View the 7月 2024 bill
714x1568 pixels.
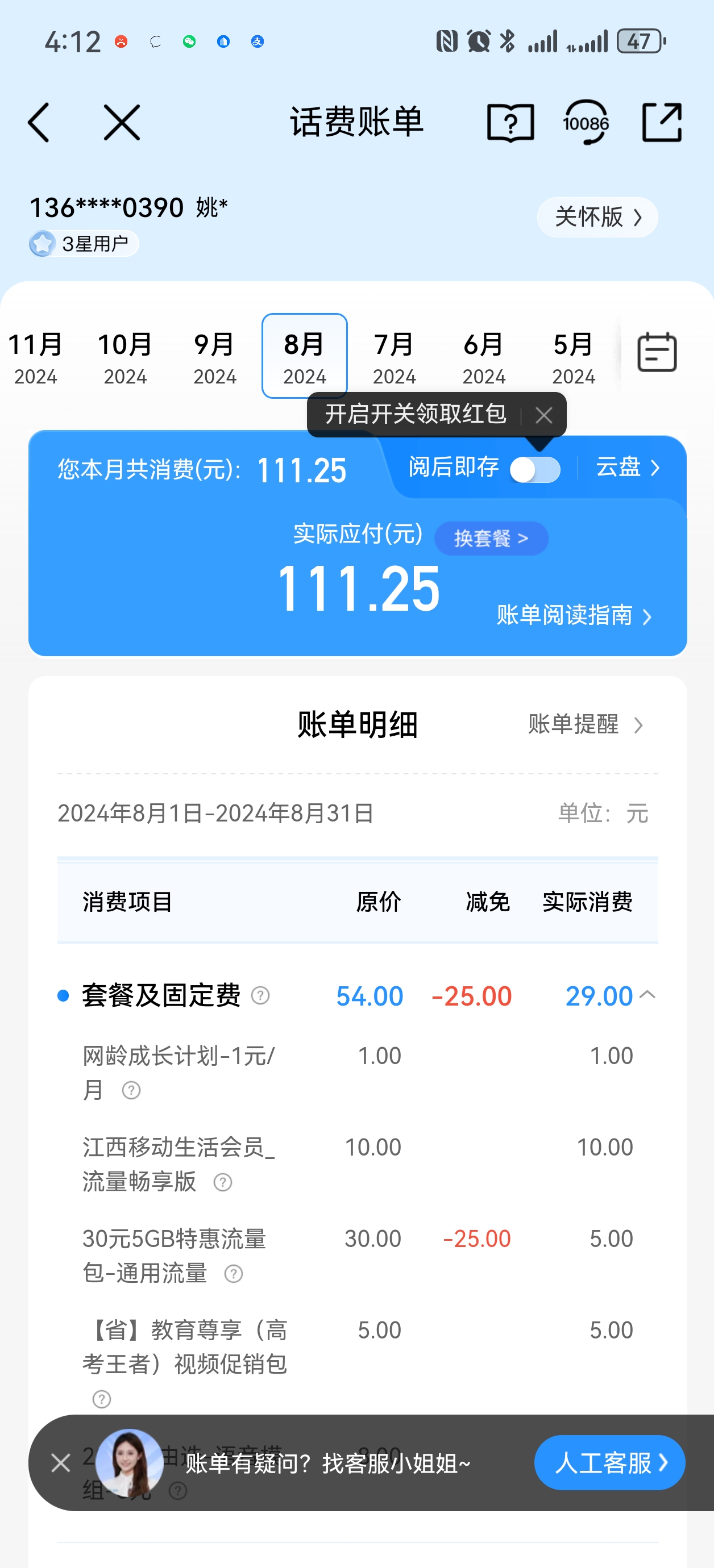(394, 357)
